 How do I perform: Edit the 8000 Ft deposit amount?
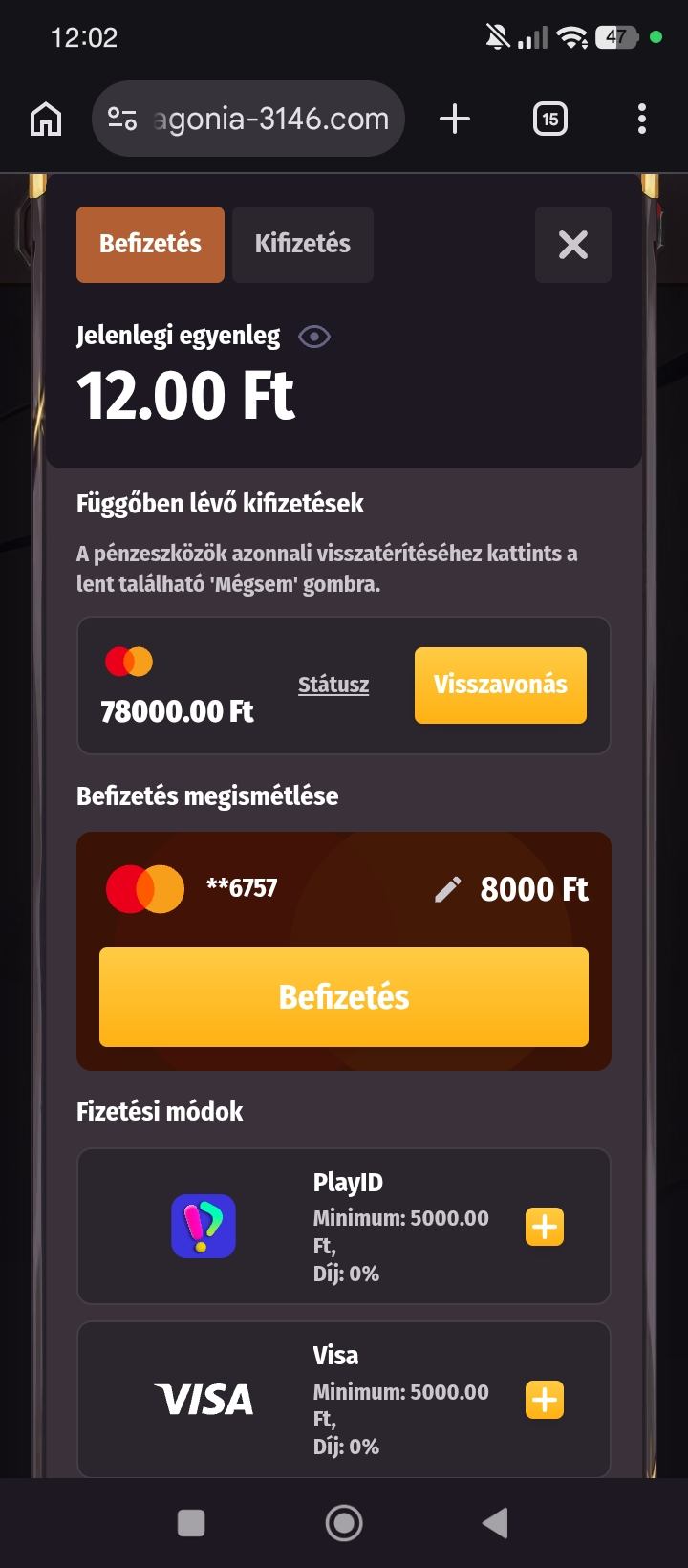click(x=447, y=889)
